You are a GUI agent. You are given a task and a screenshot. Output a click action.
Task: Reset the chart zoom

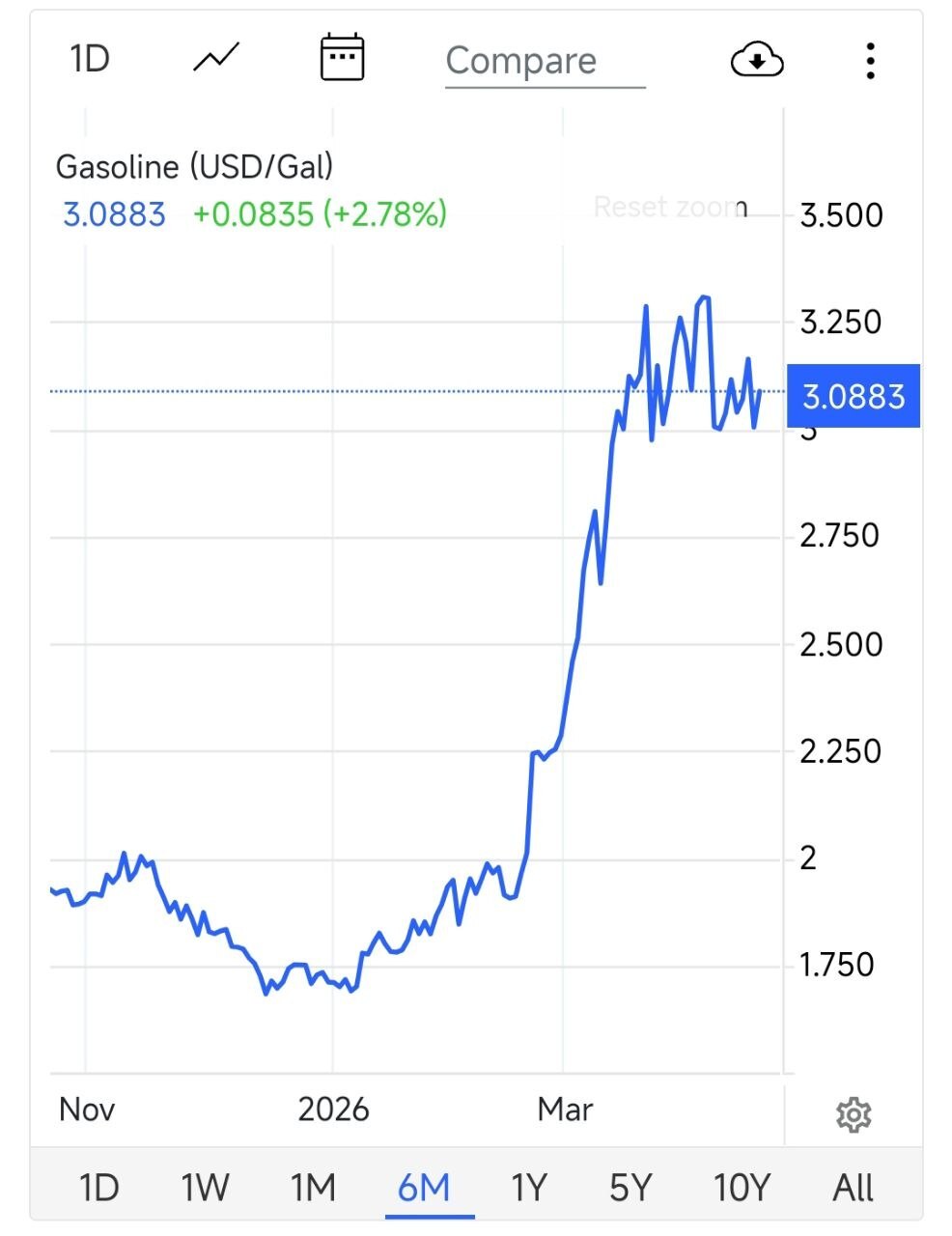669,207
